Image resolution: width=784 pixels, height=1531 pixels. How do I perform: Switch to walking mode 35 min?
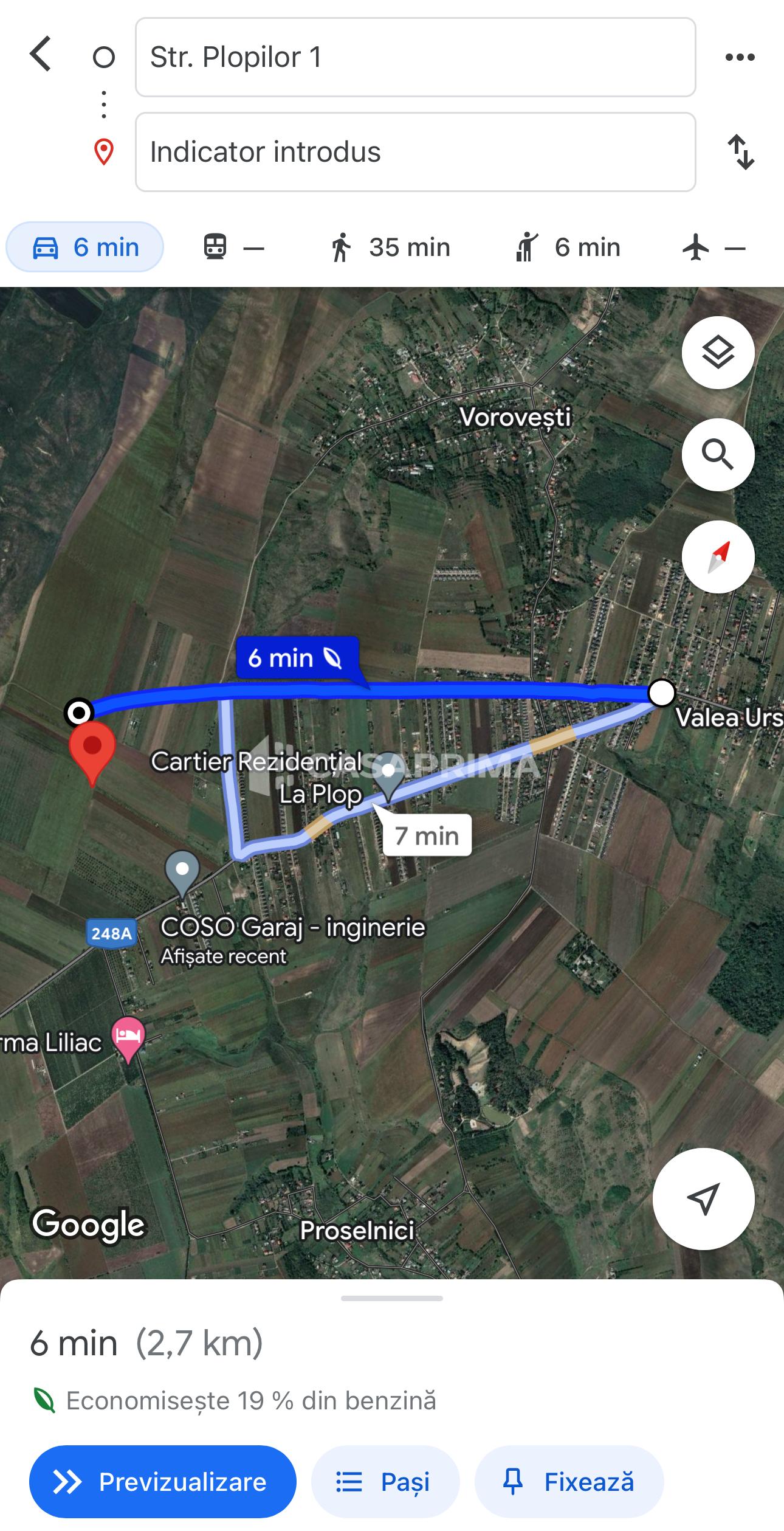pos(390,247)
